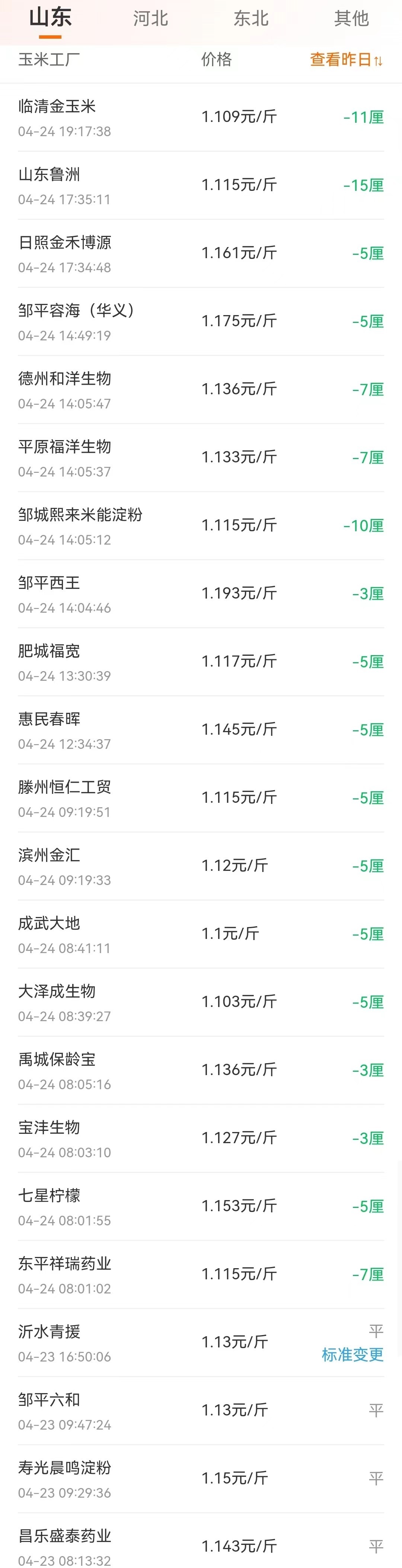Screen dimensions: 402x1568
Task: Open the 标准变更 link for 沂水青援
Action: pyautogui.click(x=352, y=1354)
